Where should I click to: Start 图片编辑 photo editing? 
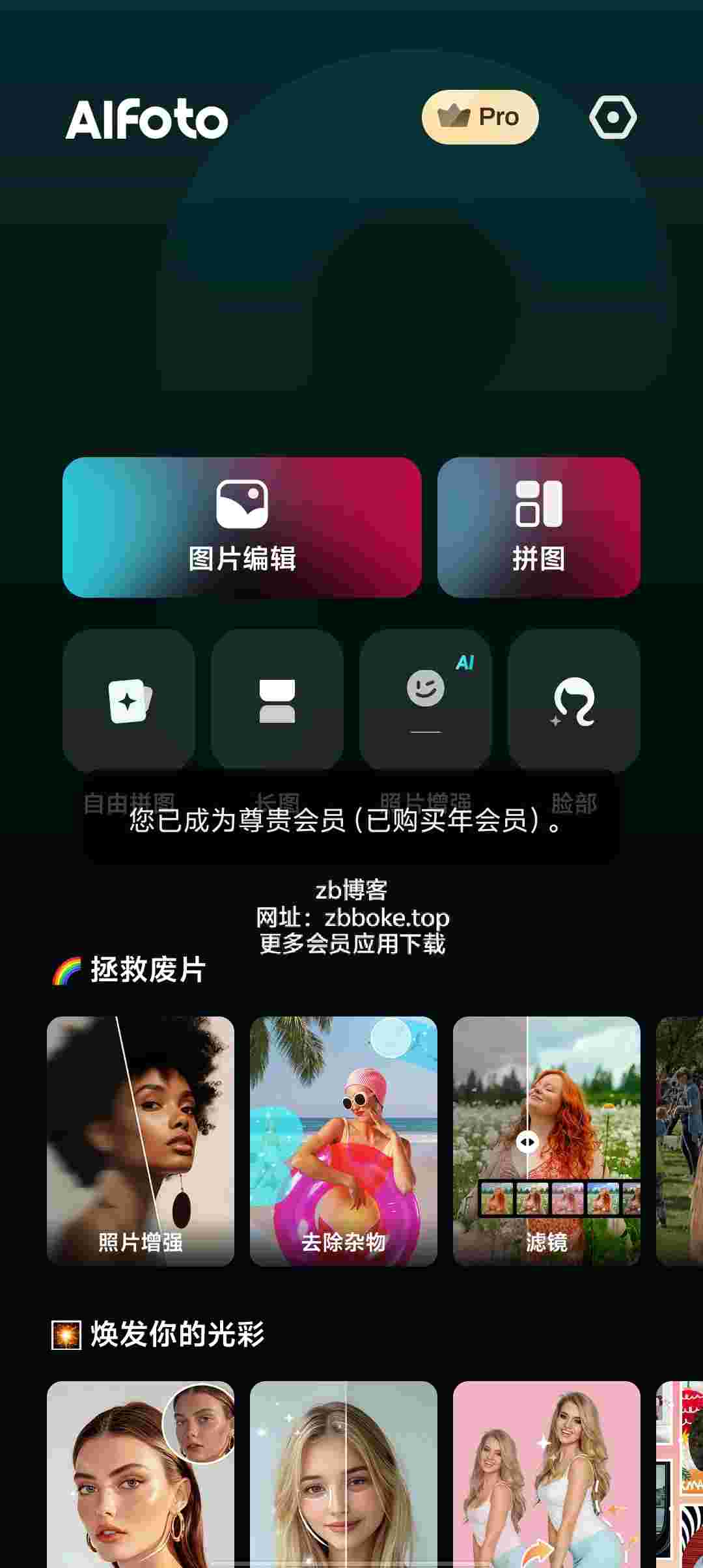click(x=242, y=527)
